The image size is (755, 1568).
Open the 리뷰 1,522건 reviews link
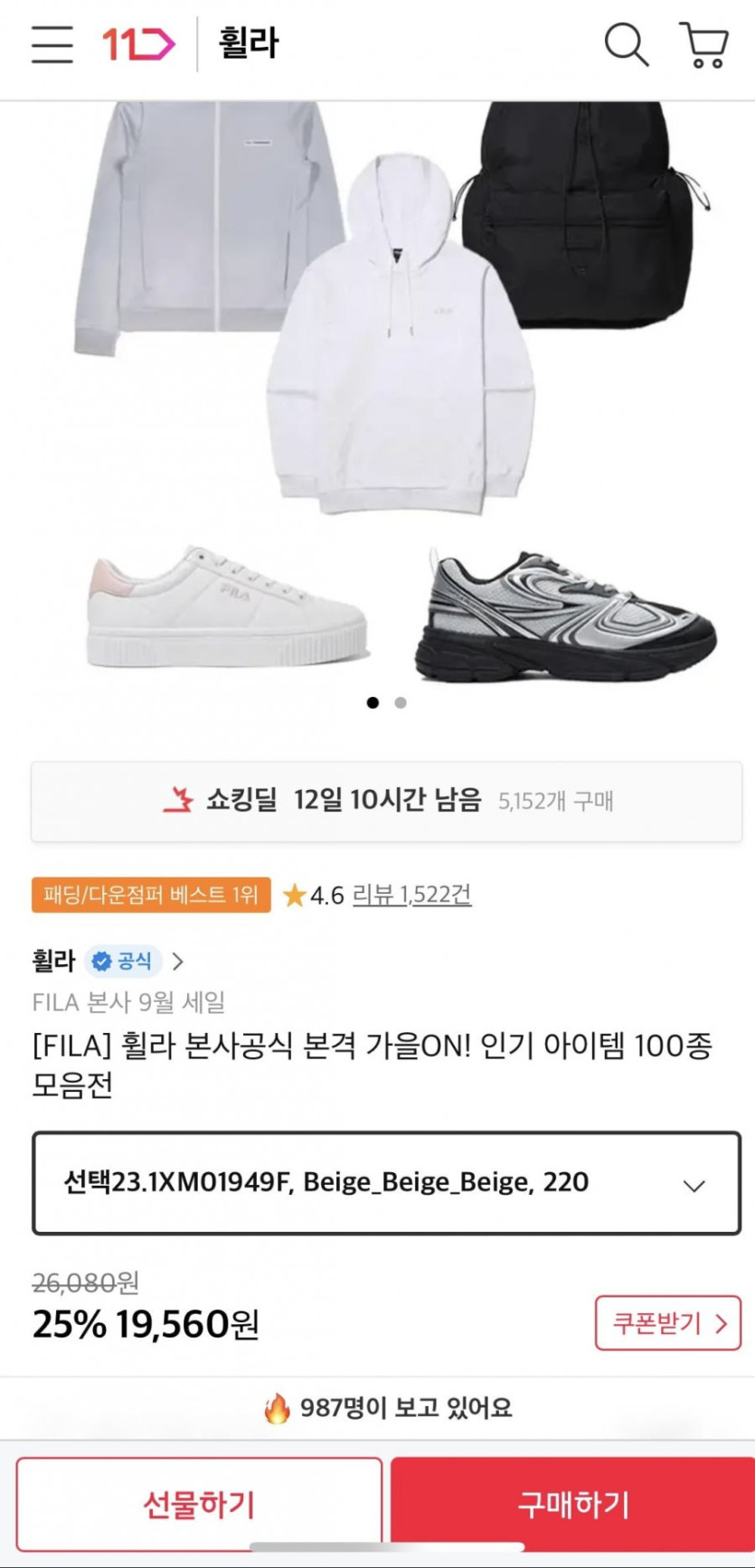(411, 895)
